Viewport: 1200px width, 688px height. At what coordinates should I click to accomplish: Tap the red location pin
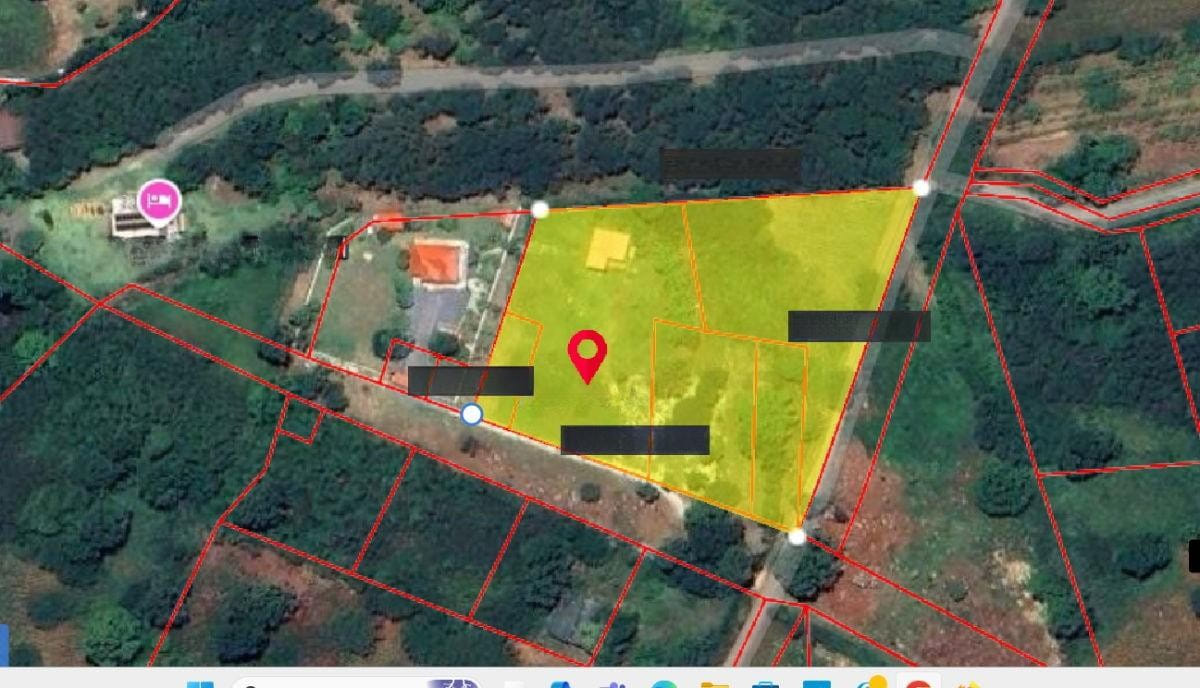tap(587, 354)
